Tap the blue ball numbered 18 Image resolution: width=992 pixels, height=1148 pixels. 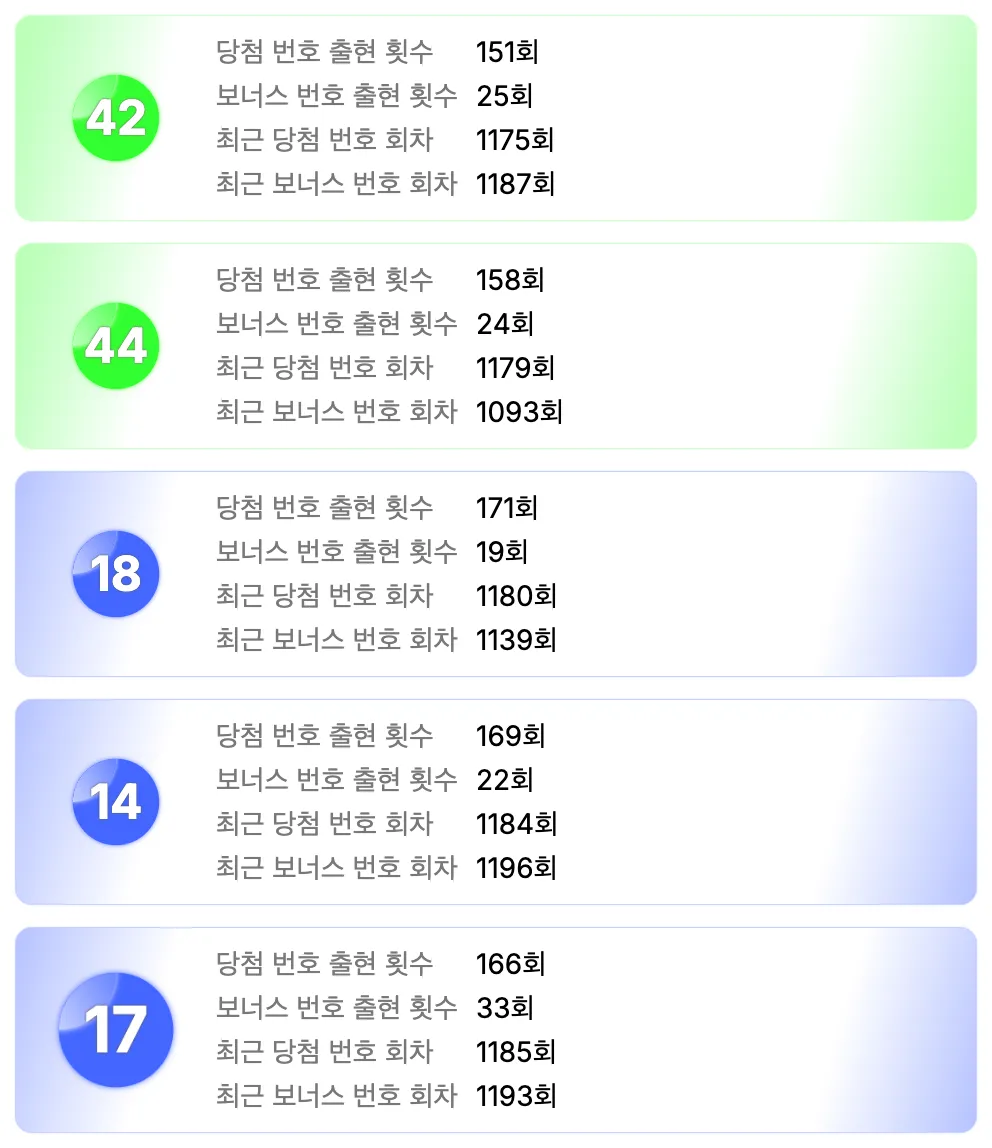pyautogui.click(x=115, y=572)
